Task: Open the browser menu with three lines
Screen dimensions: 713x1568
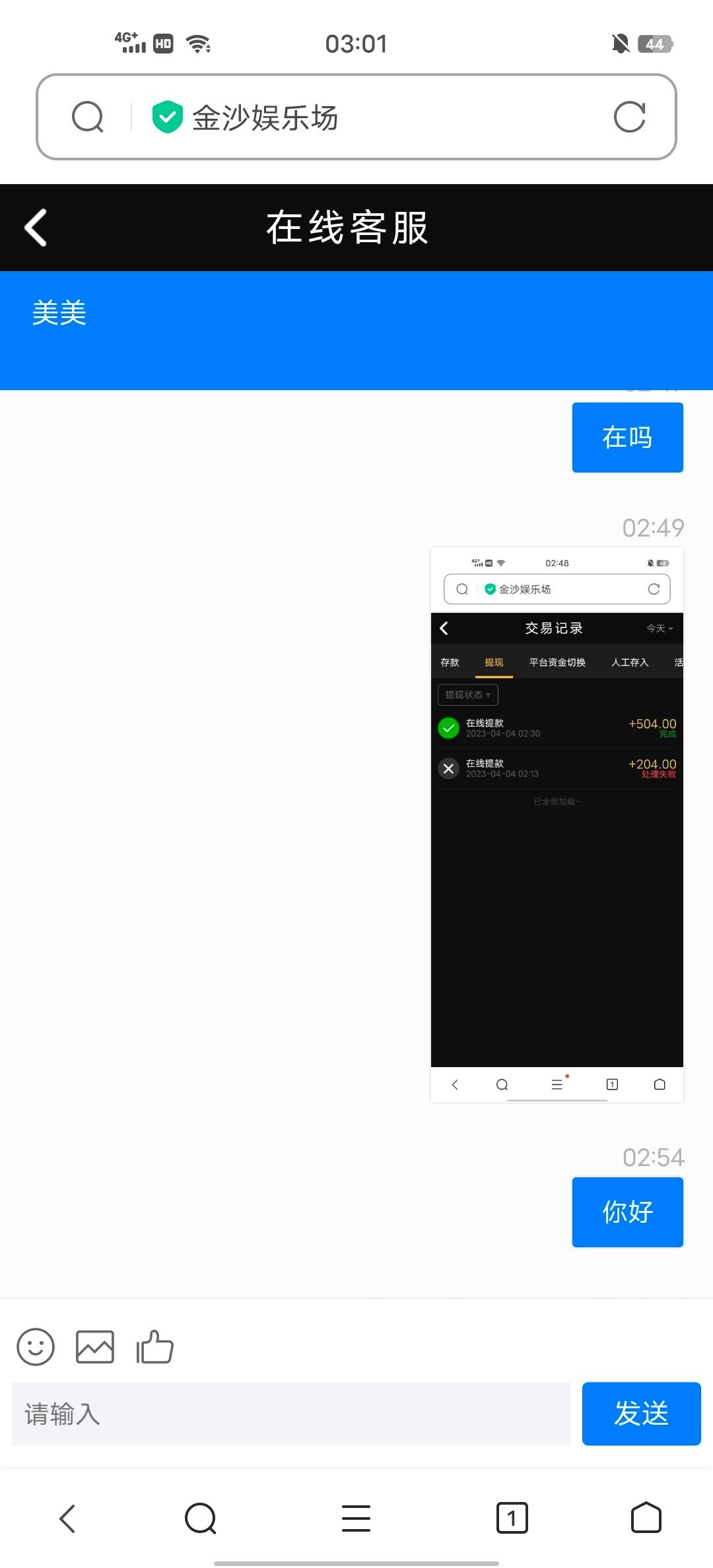Action: tap(356, 1519)
